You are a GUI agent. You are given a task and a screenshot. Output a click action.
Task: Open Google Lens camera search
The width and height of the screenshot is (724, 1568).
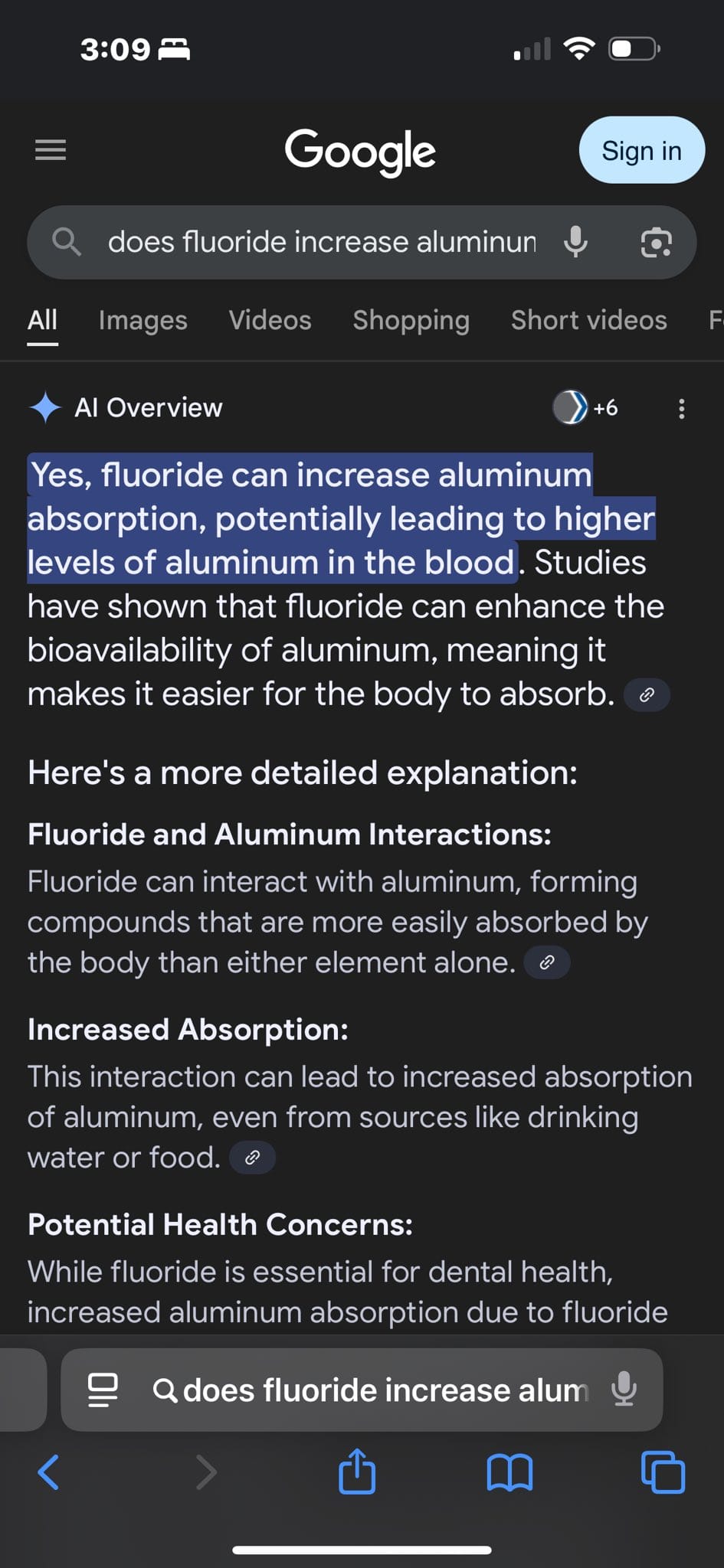(x=656, y=243)
